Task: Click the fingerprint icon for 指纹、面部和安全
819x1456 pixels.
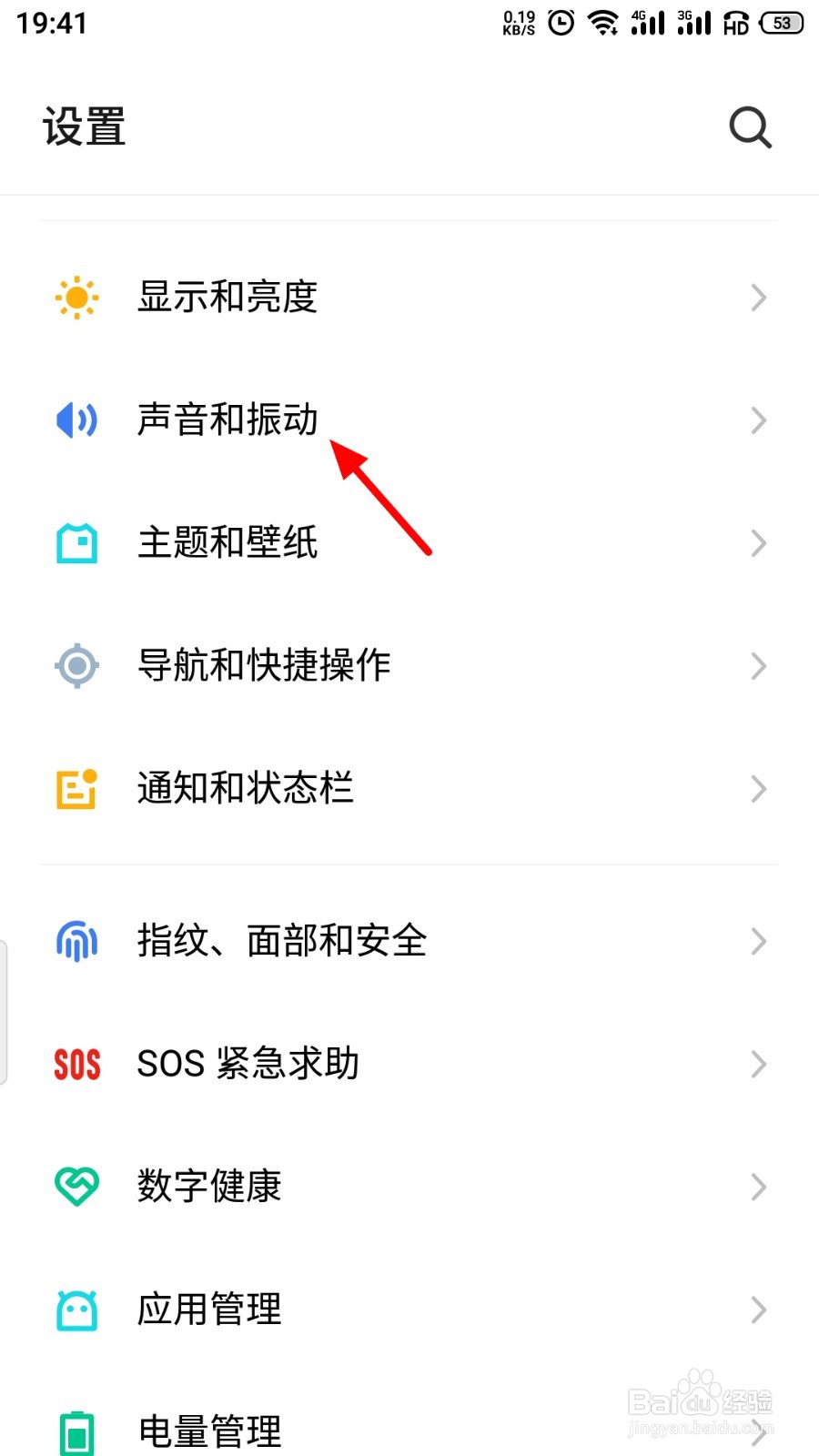Action: 76,942
